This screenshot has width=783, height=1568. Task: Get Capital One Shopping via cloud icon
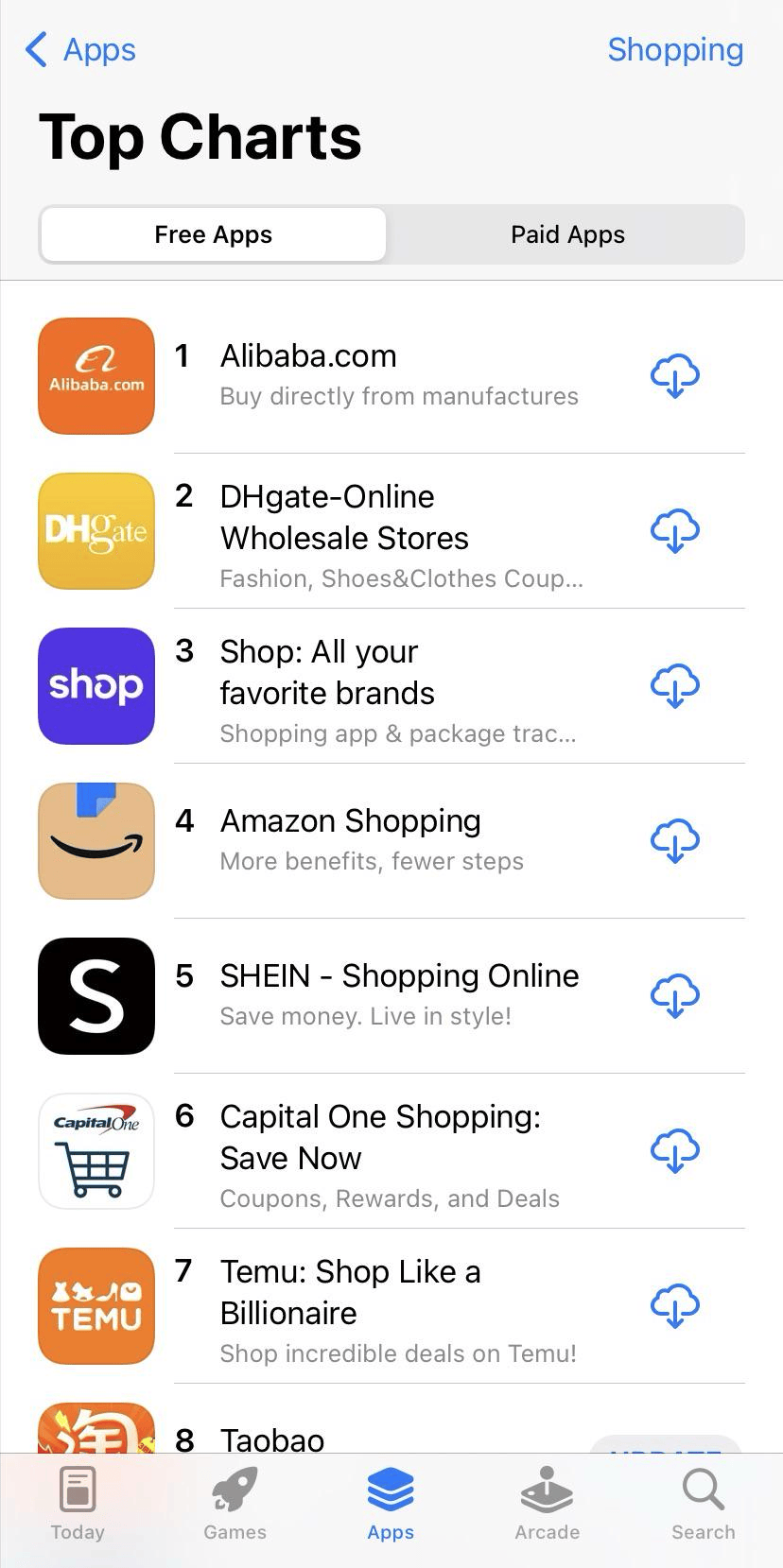click(675, 1151)
